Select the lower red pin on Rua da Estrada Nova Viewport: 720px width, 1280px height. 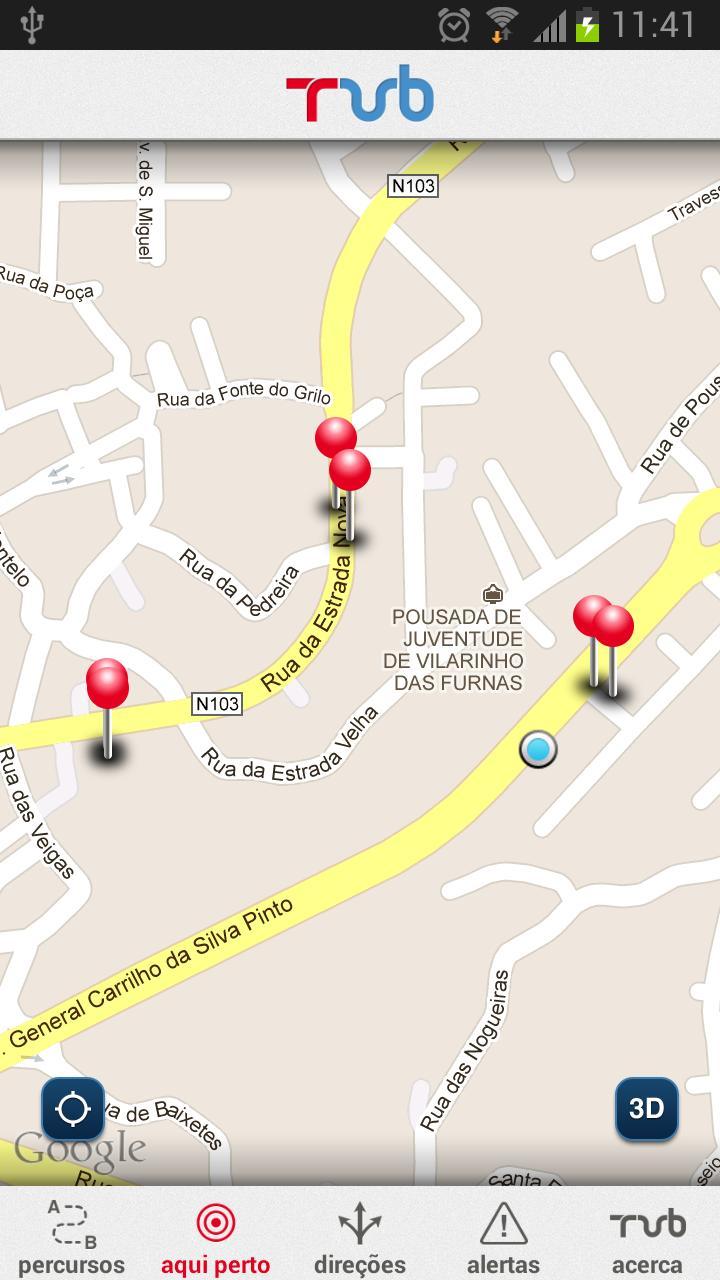coord(350,471)
